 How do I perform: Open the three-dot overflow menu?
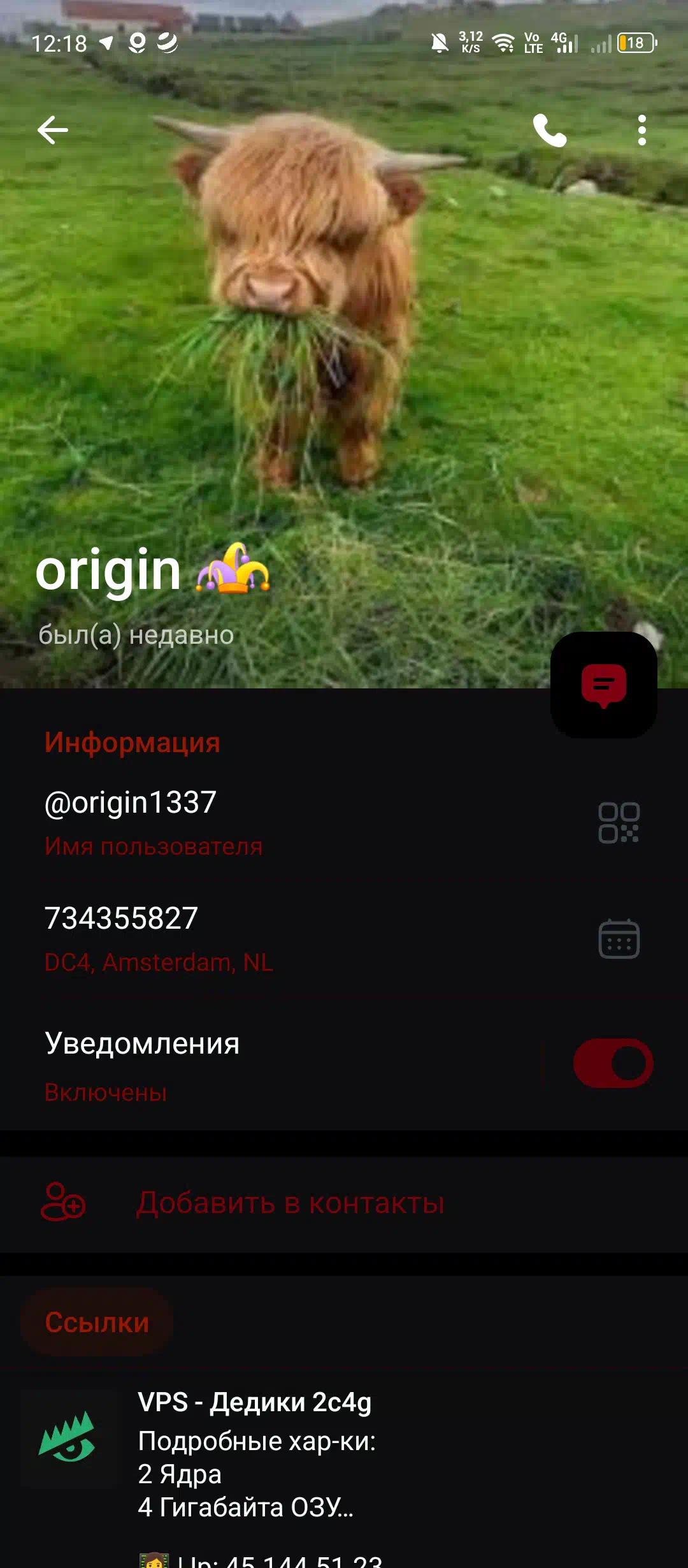[x=641, y=130]
